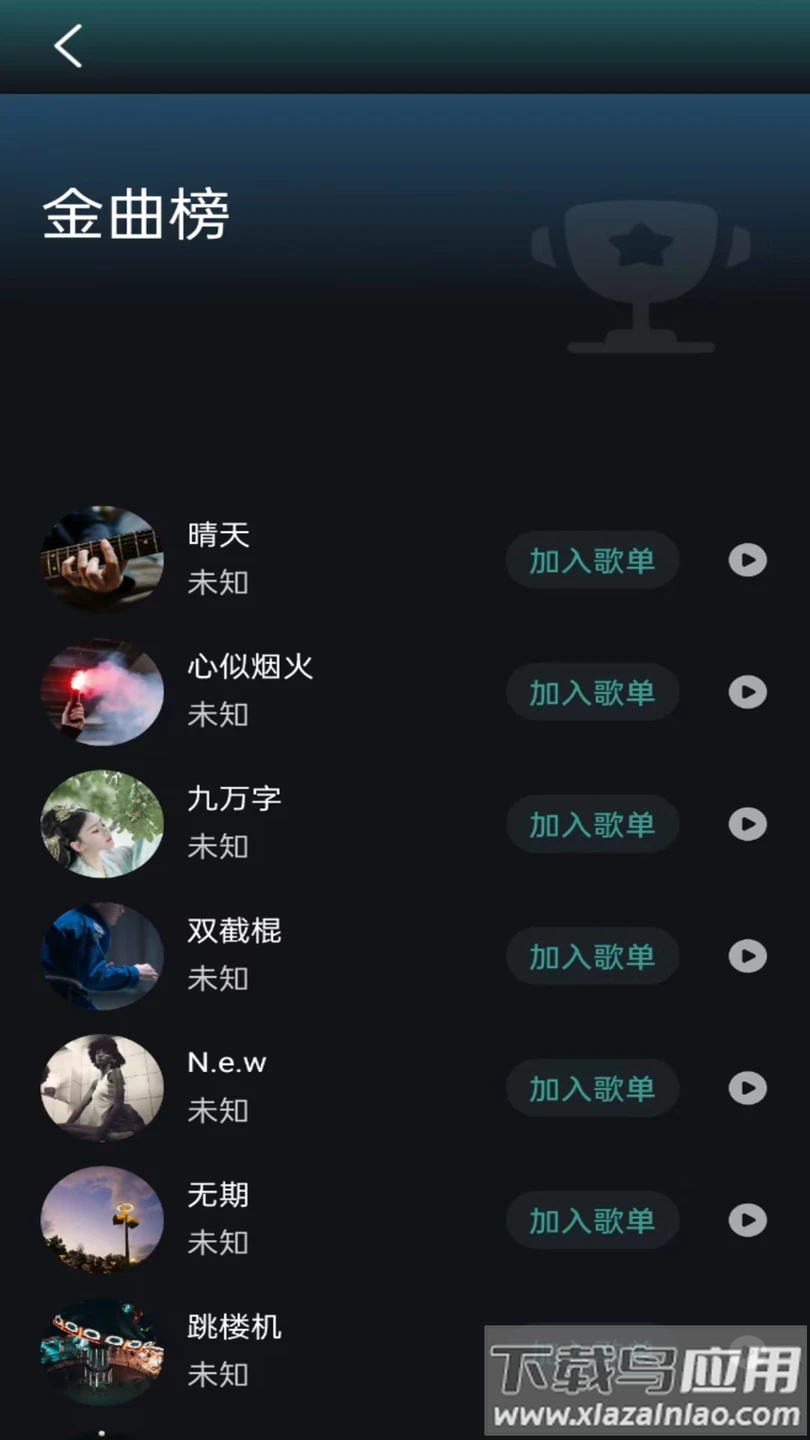This screenshot has width=810, height=1440.
Task: Play the song 双截棍
Action: 747,956
